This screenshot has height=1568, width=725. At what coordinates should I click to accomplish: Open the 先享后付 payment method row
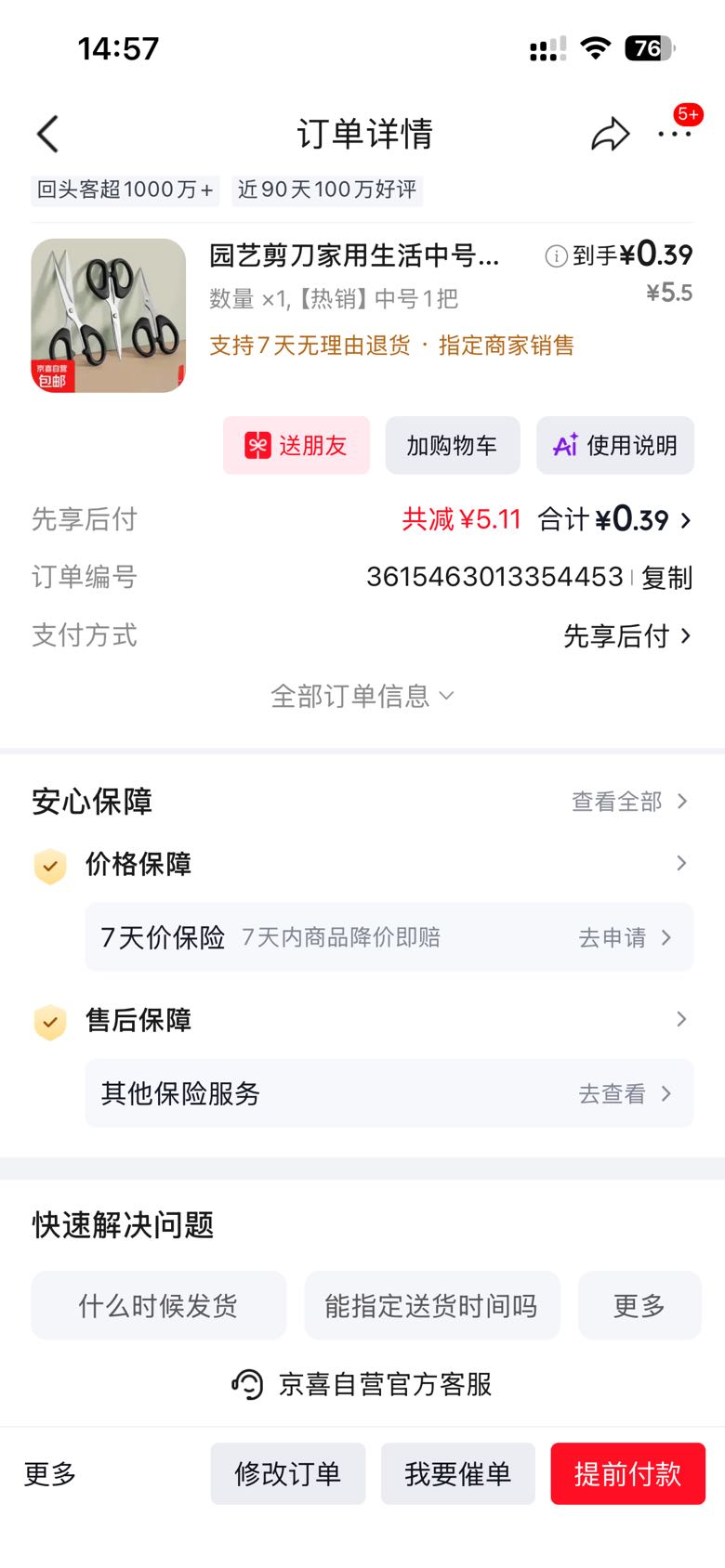pyautogui.click(x=362, y=635)
